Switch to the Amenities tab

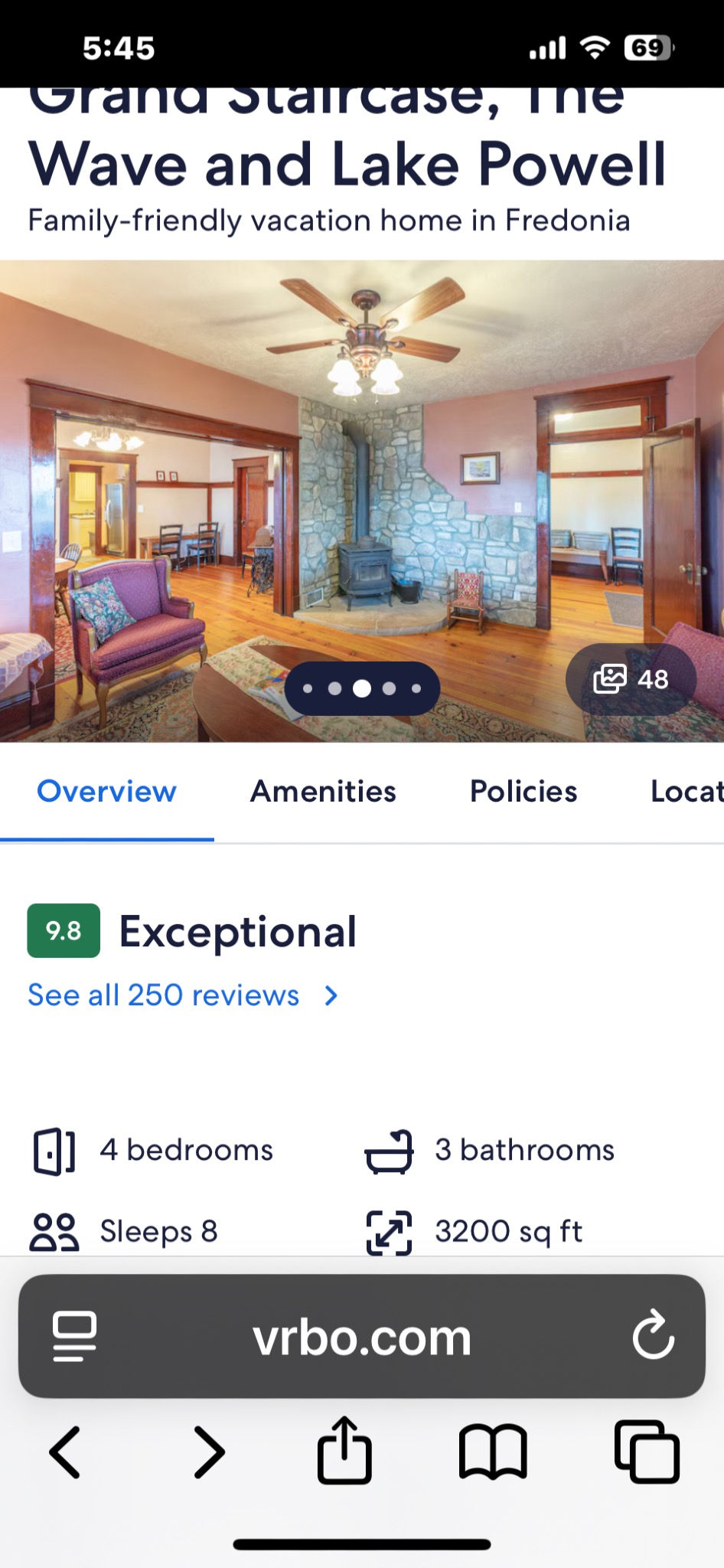(323, 792)
